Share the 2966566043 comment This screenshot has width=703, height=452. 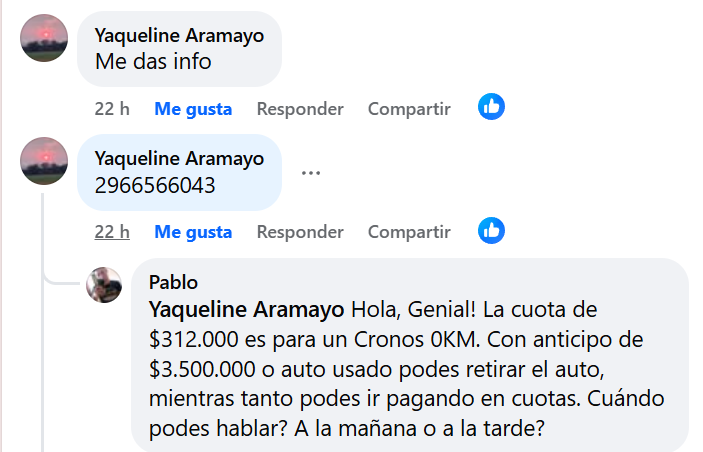tap(409, 232)
